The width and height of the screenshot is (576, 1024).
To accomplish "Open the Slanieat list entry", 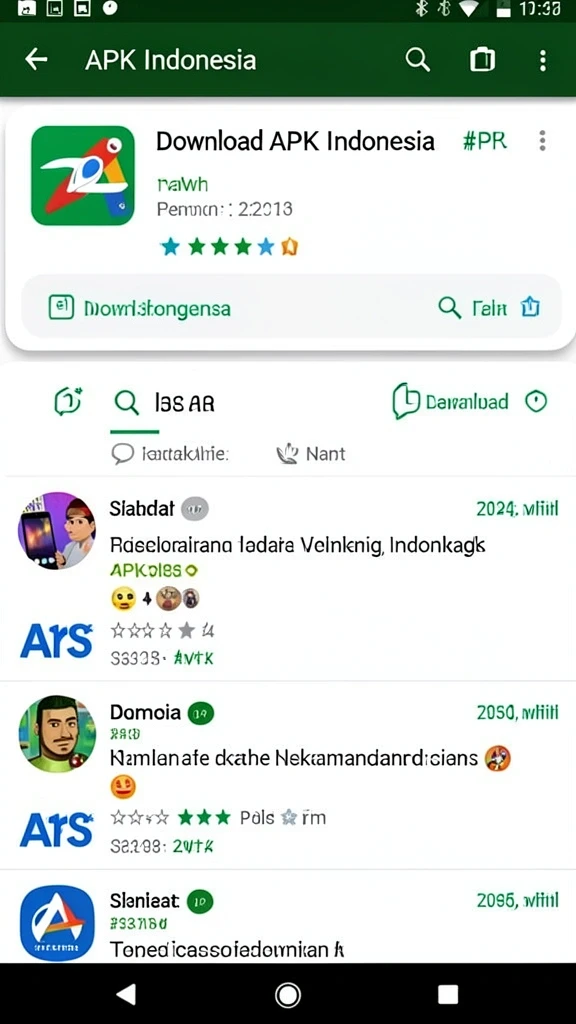I will [x=288, y=917].
